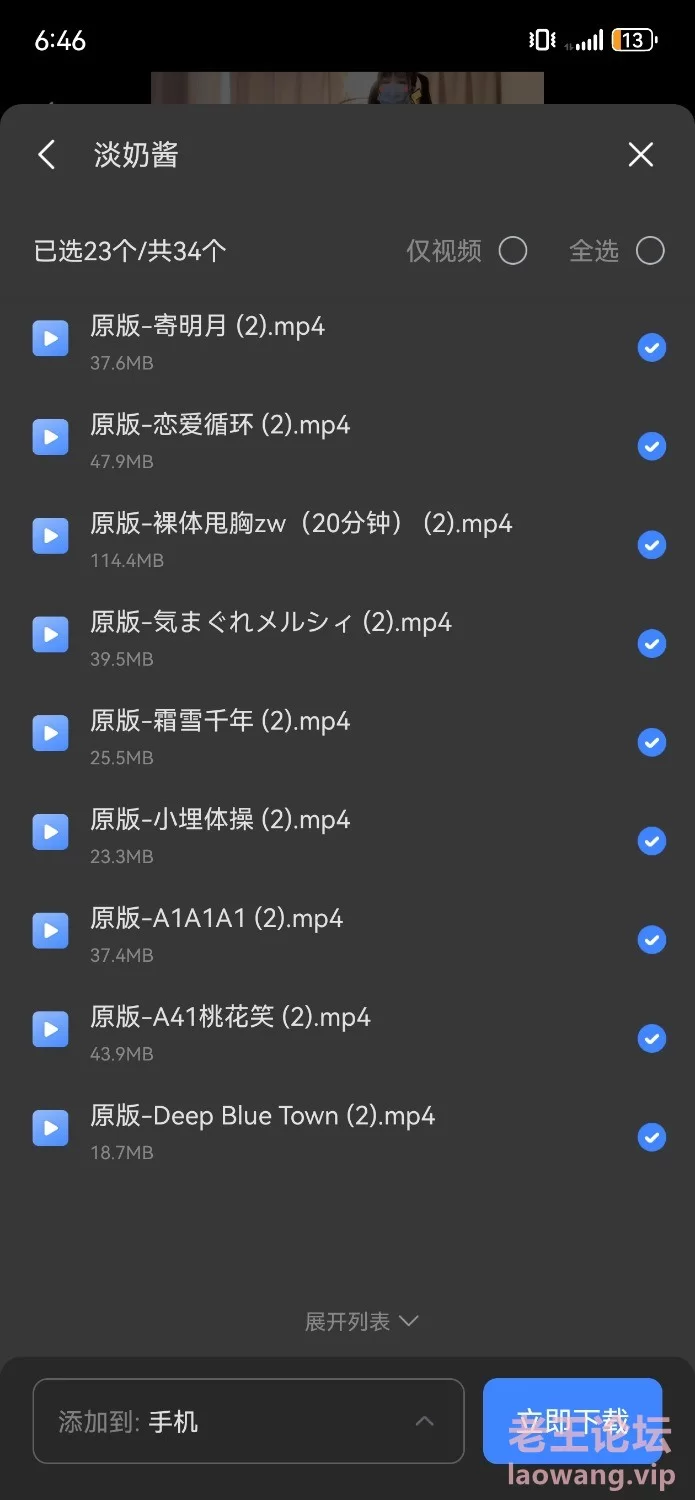Tick the 全选 select-all circle
Screen dimensions: 695x1500
650,251
